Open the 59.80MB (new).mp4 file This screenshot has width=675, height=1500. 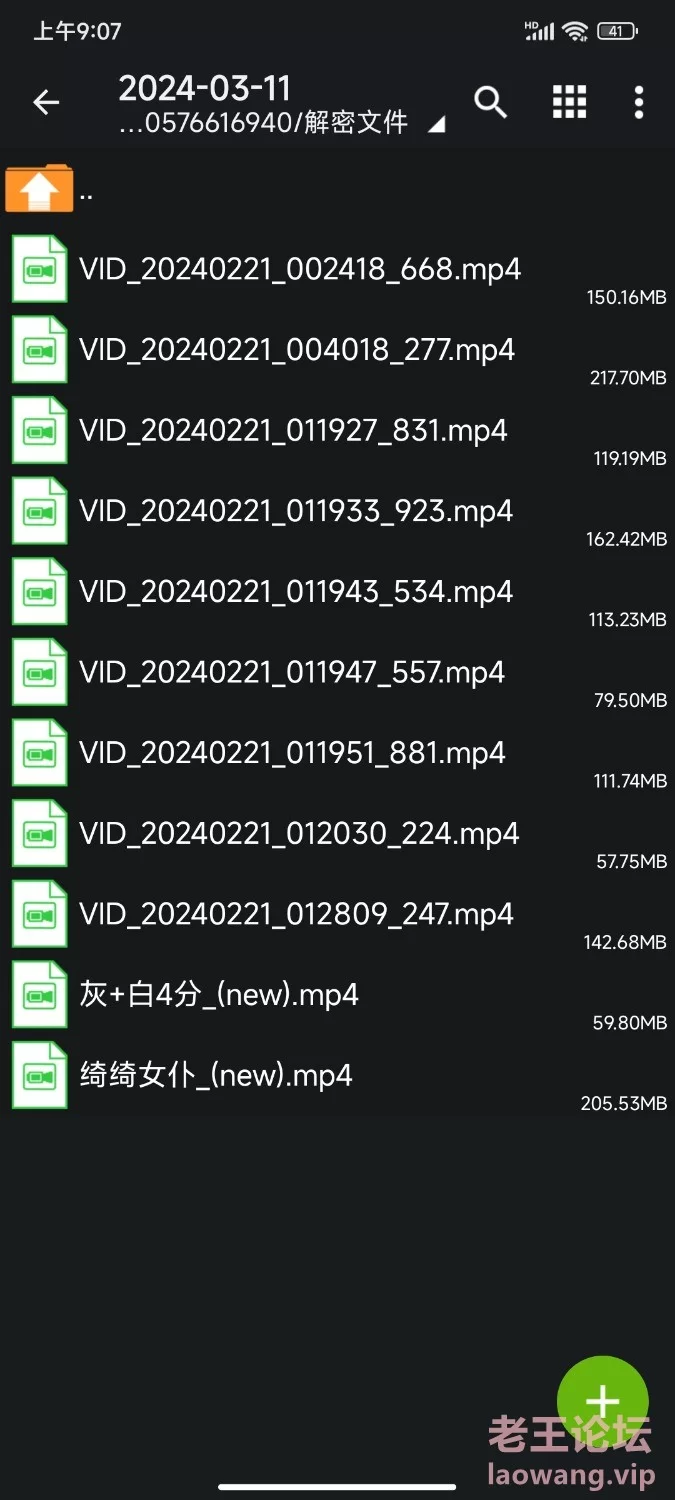coord(337,995)
